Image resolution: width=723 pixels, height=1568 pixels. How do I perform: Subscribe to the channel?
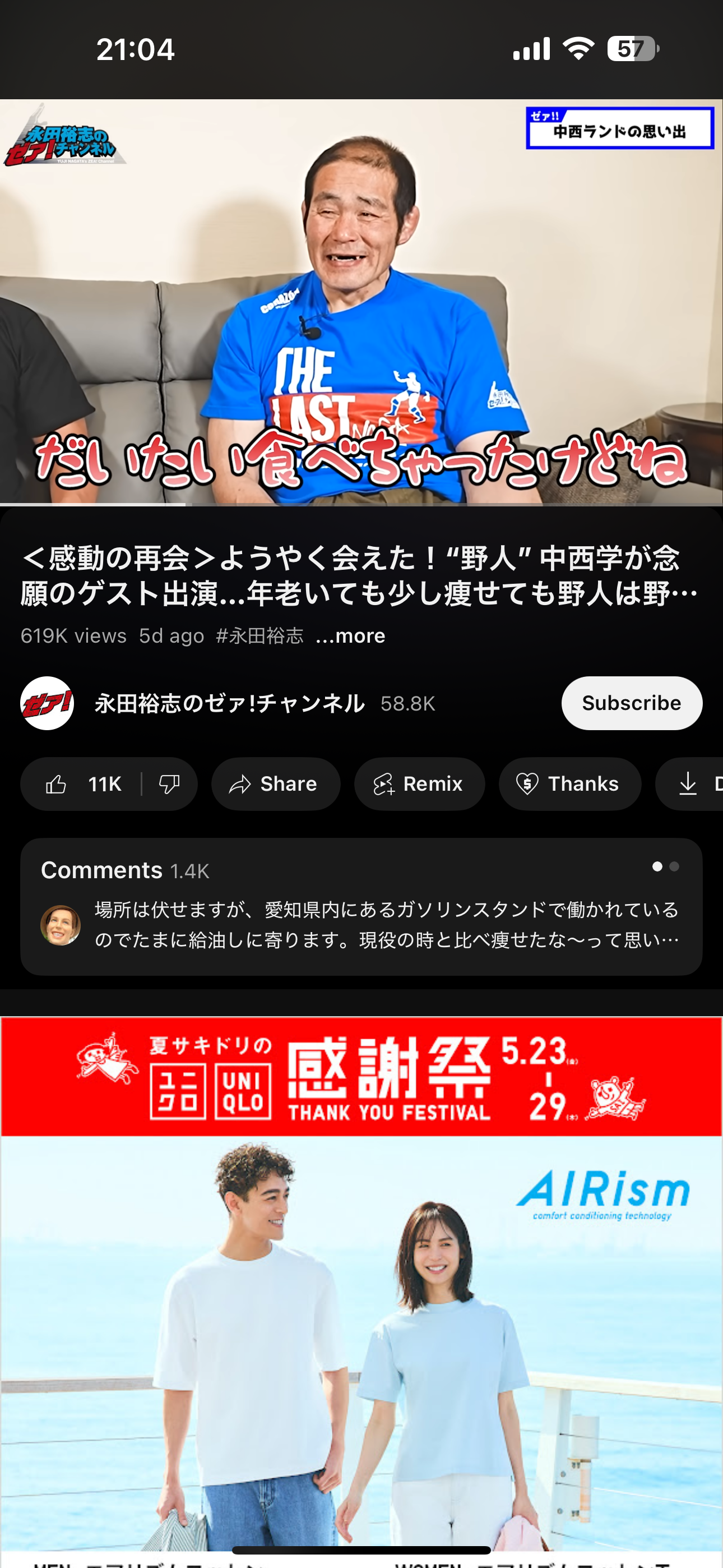click(x=632, y=703)
